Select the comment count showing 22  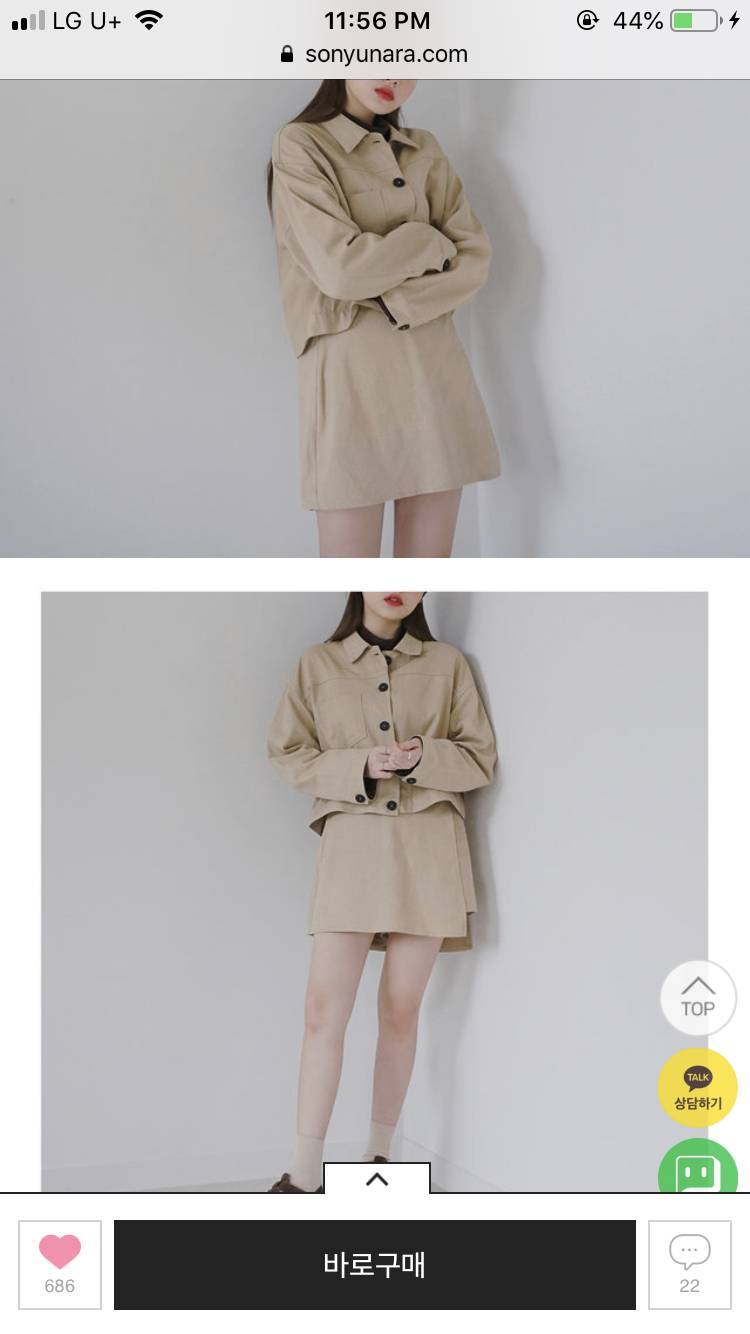[689, 1287]
